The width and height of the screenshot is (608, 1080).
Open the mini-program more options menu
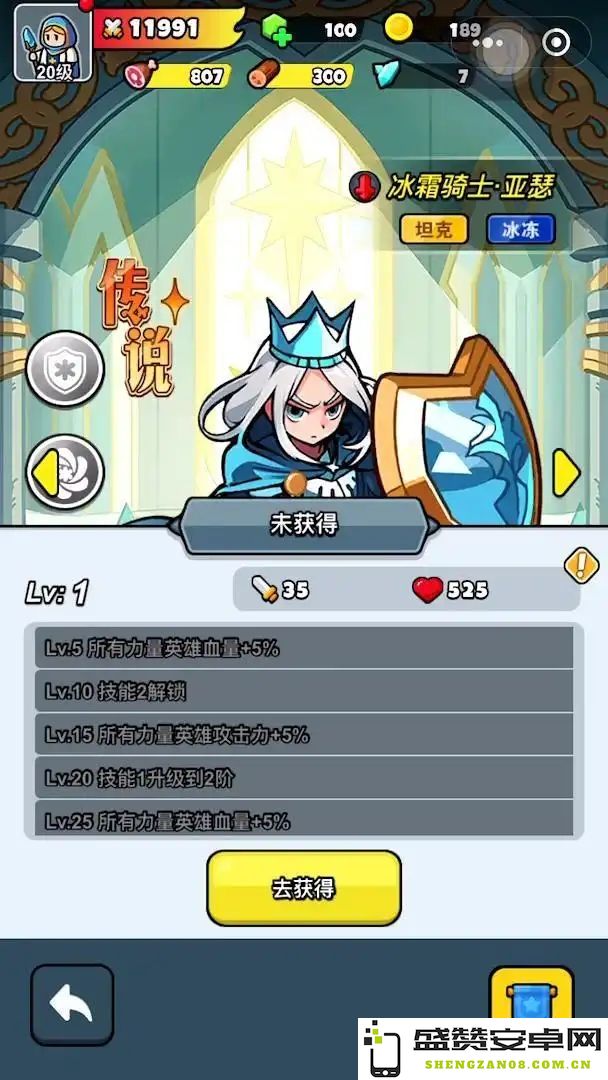[x=489, y=42]
